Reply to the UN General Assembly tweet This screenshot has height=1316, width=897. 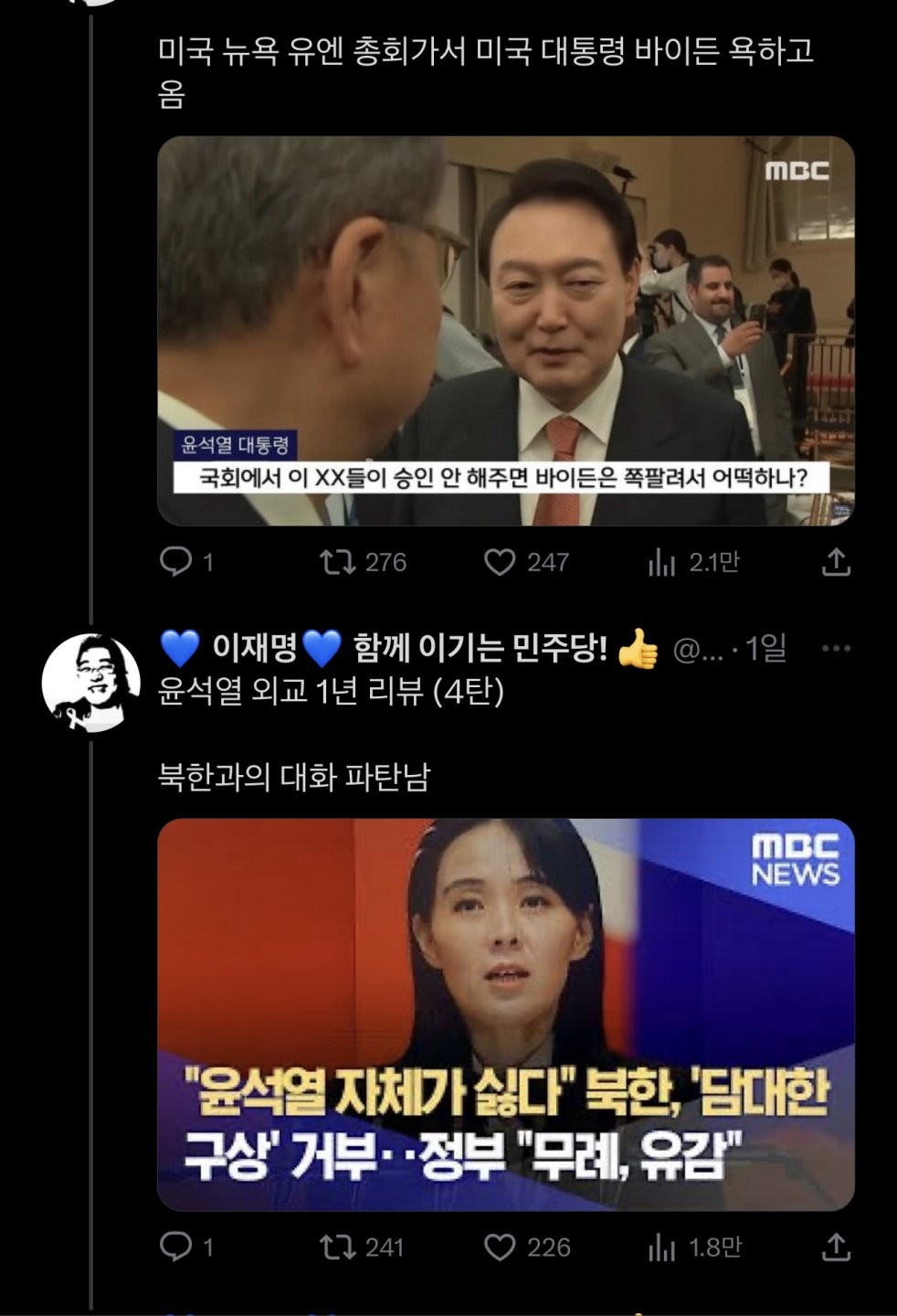175,561
